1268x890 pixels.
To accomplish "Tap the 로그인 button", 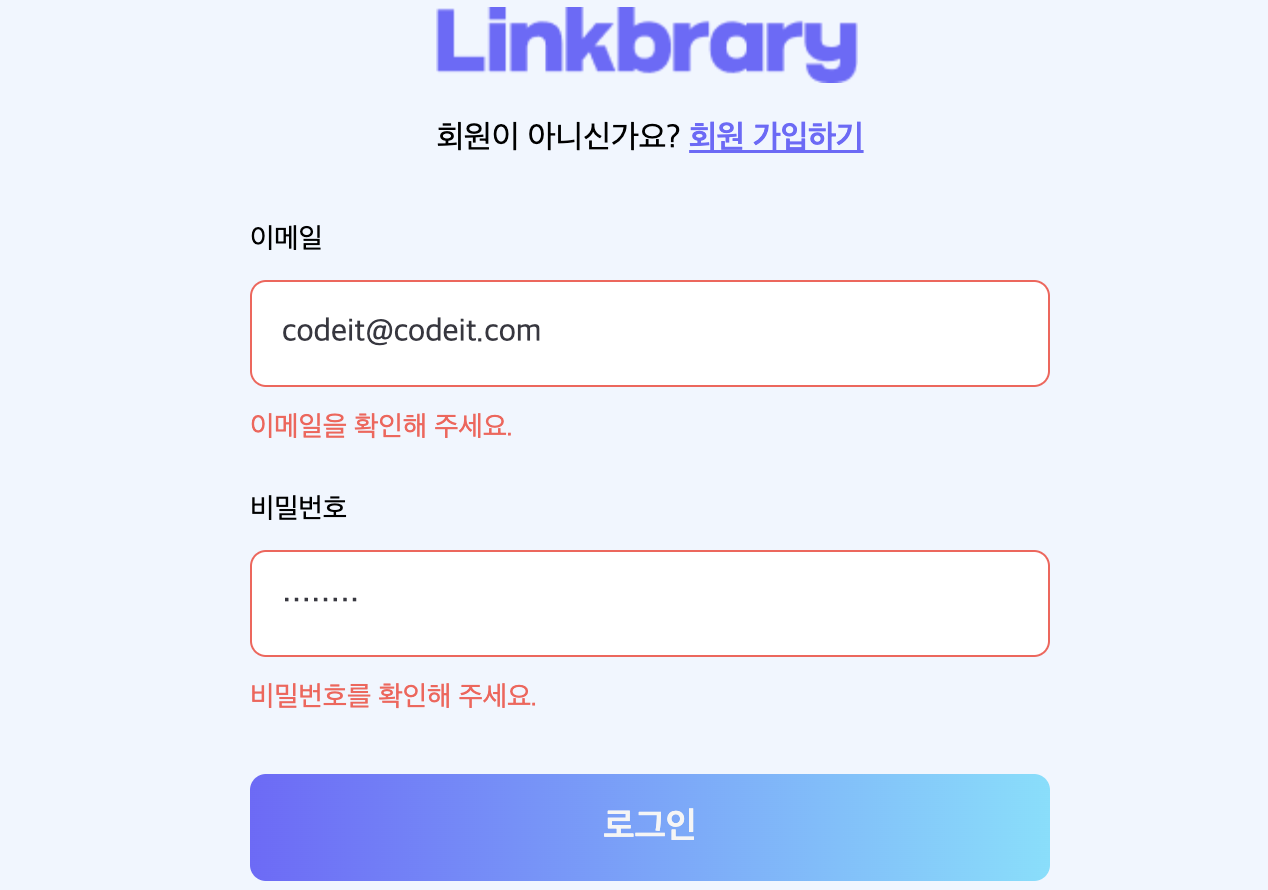I will pyautogui.click(x=649, y=826).
